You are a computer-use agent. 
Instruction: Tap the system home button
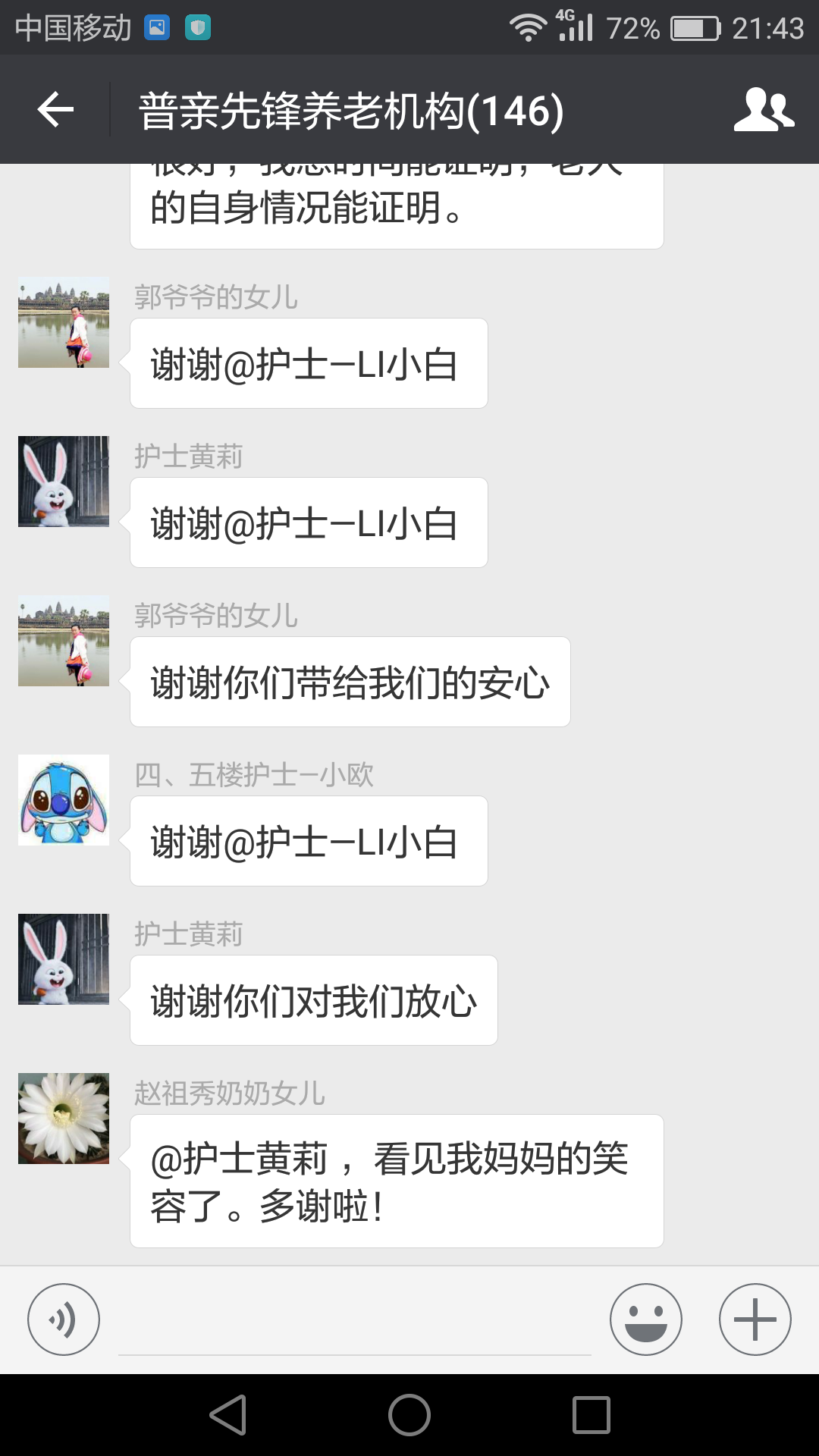409,1415
